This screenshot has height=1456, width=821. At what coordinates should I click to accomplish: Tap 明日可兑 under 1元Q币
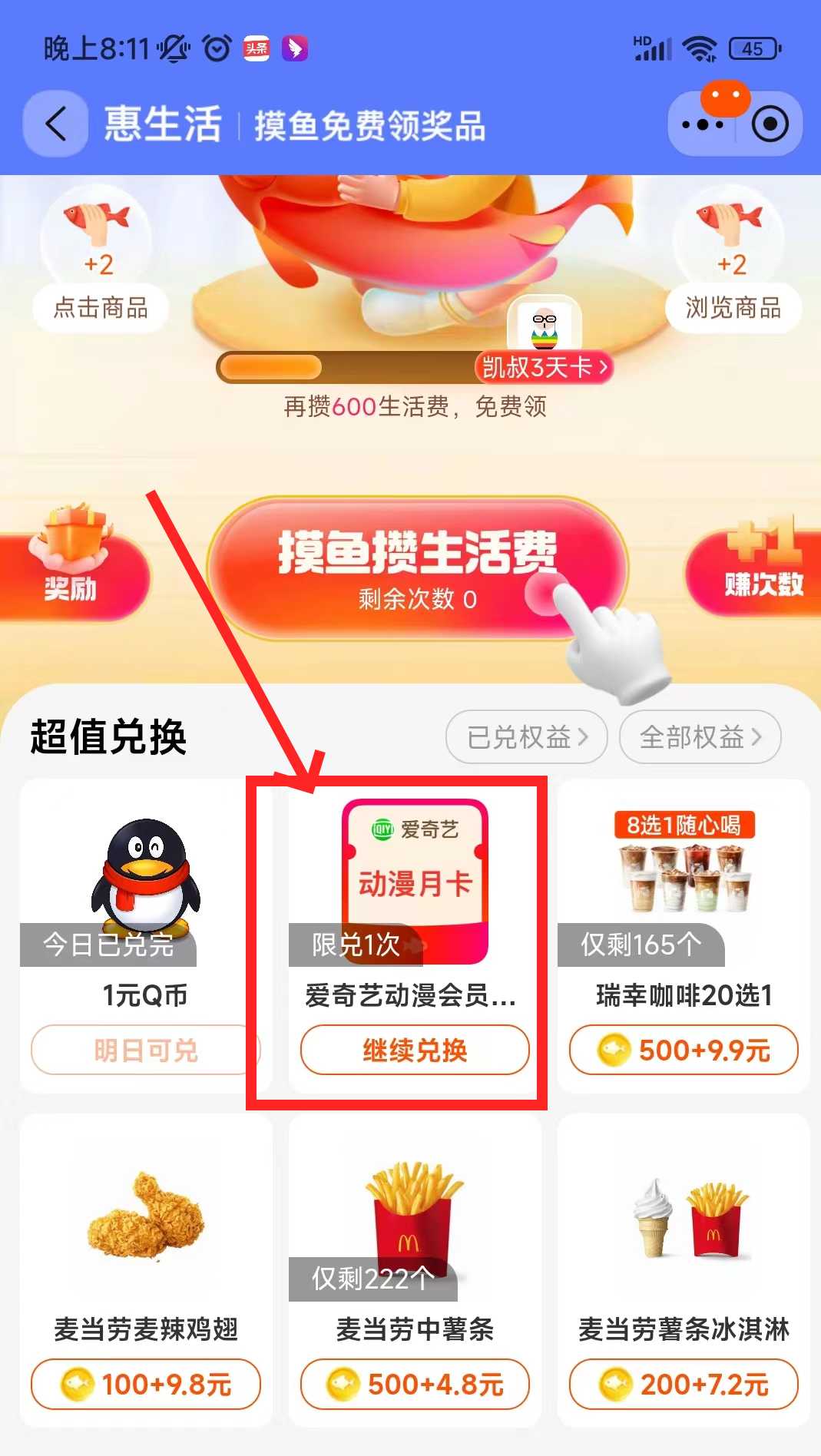click(x=146, y=1050)
